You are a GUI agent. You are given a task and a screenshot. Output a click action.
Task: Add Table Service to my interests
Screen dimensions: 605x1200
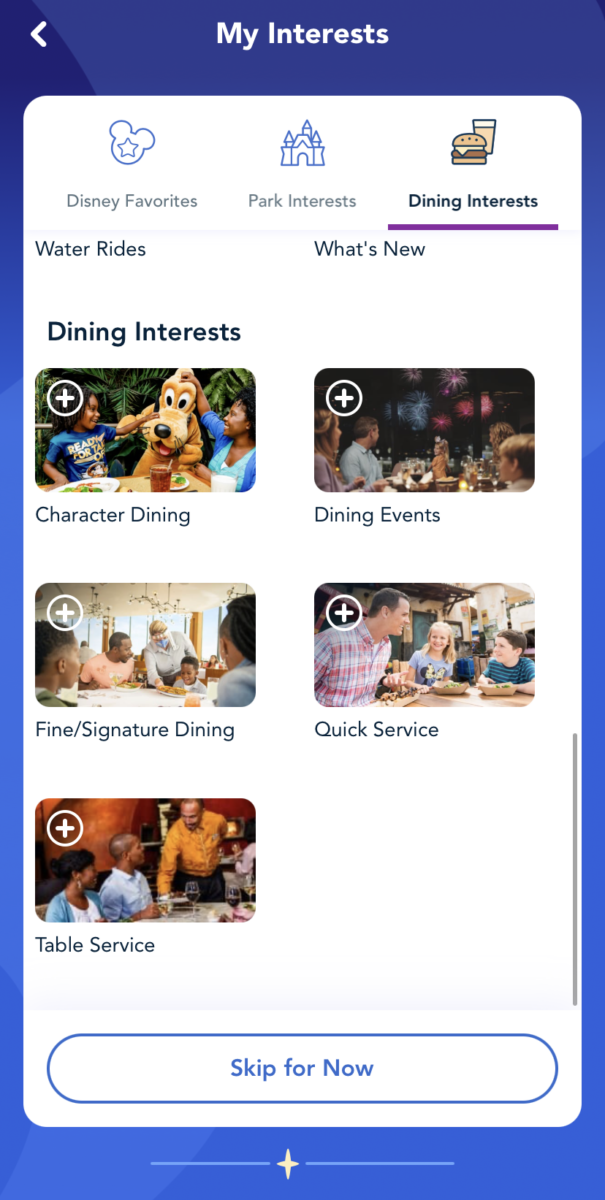coord(66,828)
